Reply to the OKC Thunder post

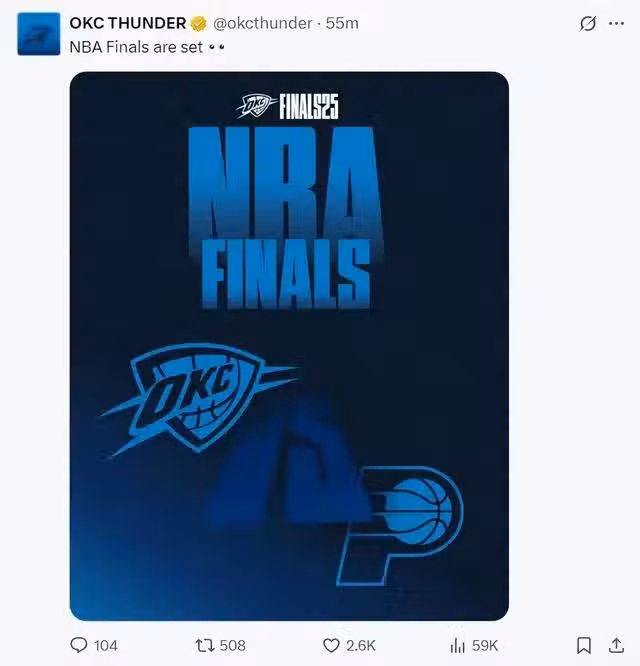(80, 645)
